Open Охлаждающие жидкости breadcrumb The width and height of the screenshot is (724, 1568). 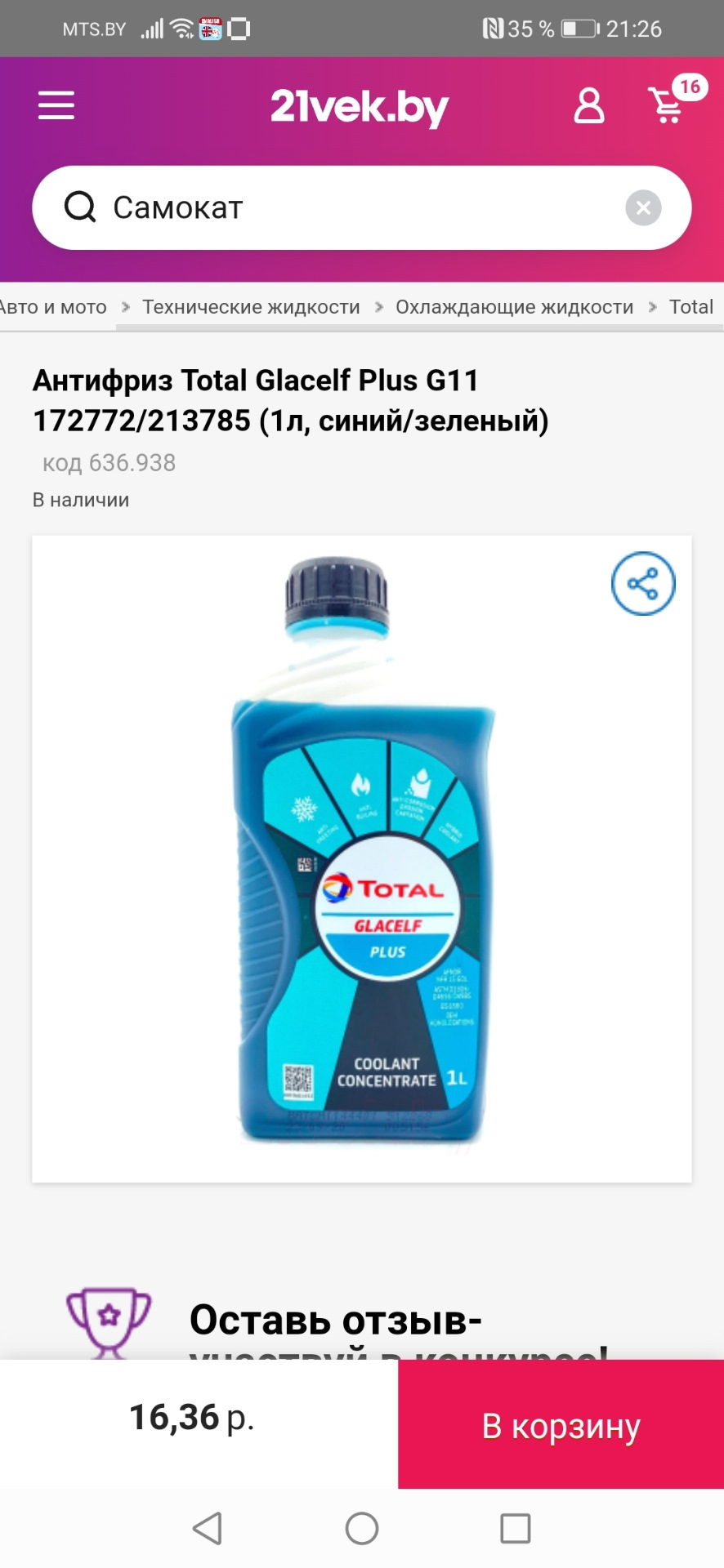coord(514,307)
